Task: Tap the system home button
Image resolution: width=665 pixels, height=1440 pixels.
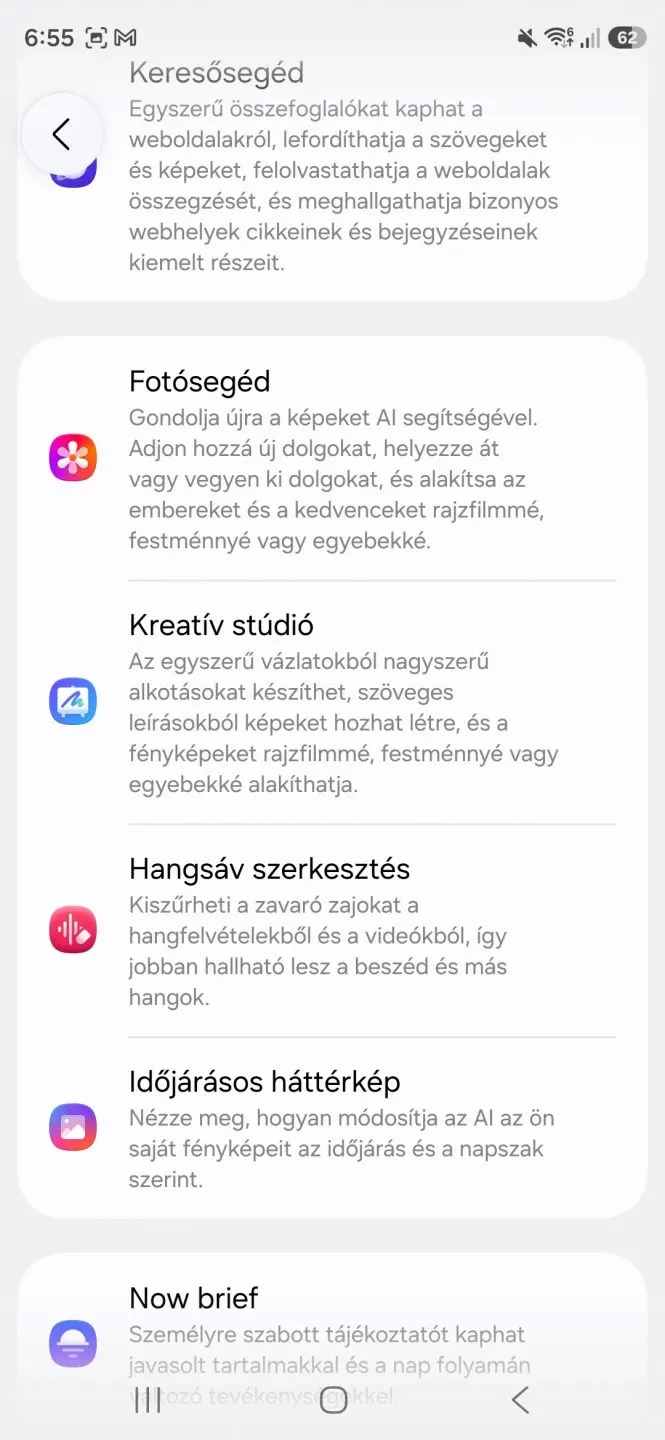Action: (x=333, y=1401)
